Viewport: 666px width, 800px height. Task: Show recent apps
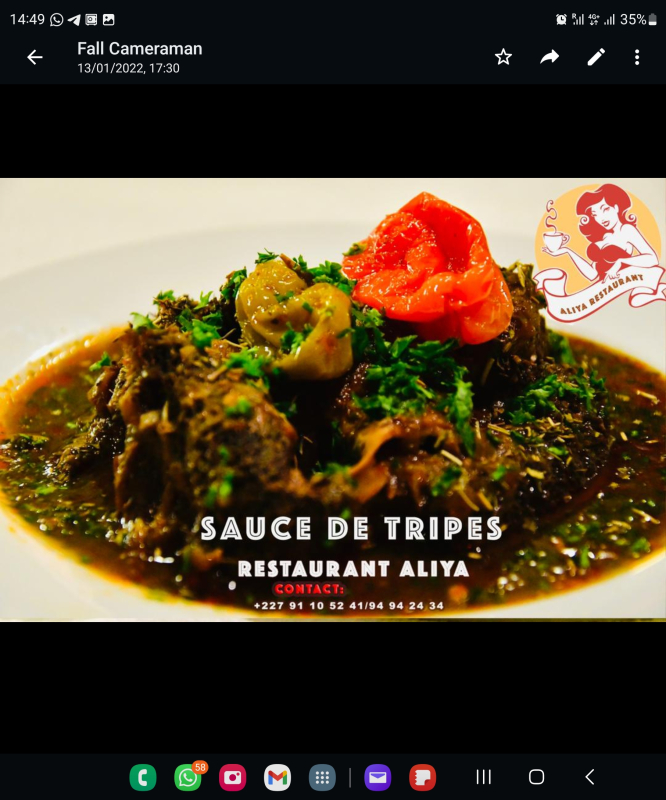point(484,777)
